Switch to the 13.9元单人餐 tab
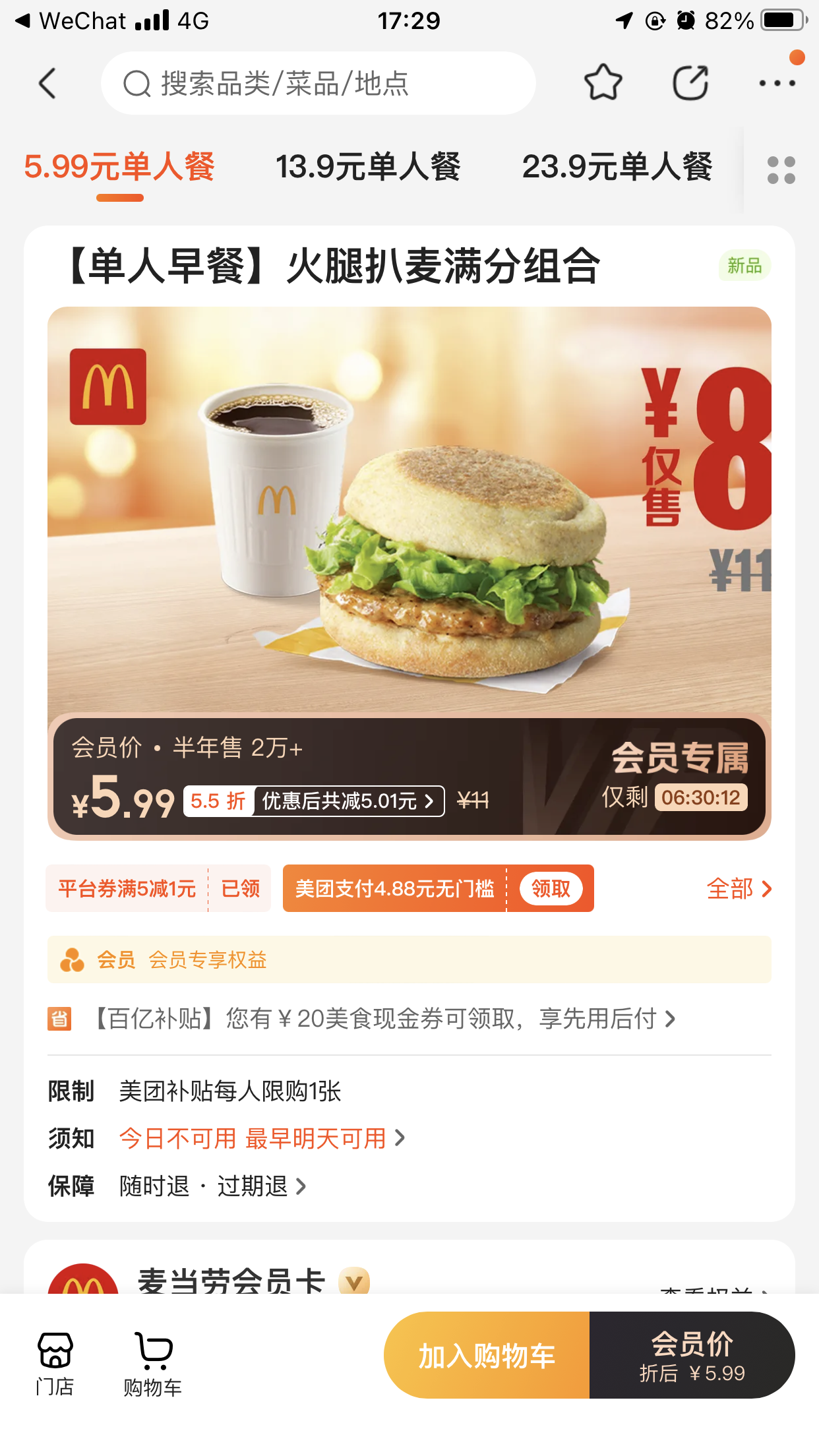This screenshot has height=1456, width=819. (368, 167)
